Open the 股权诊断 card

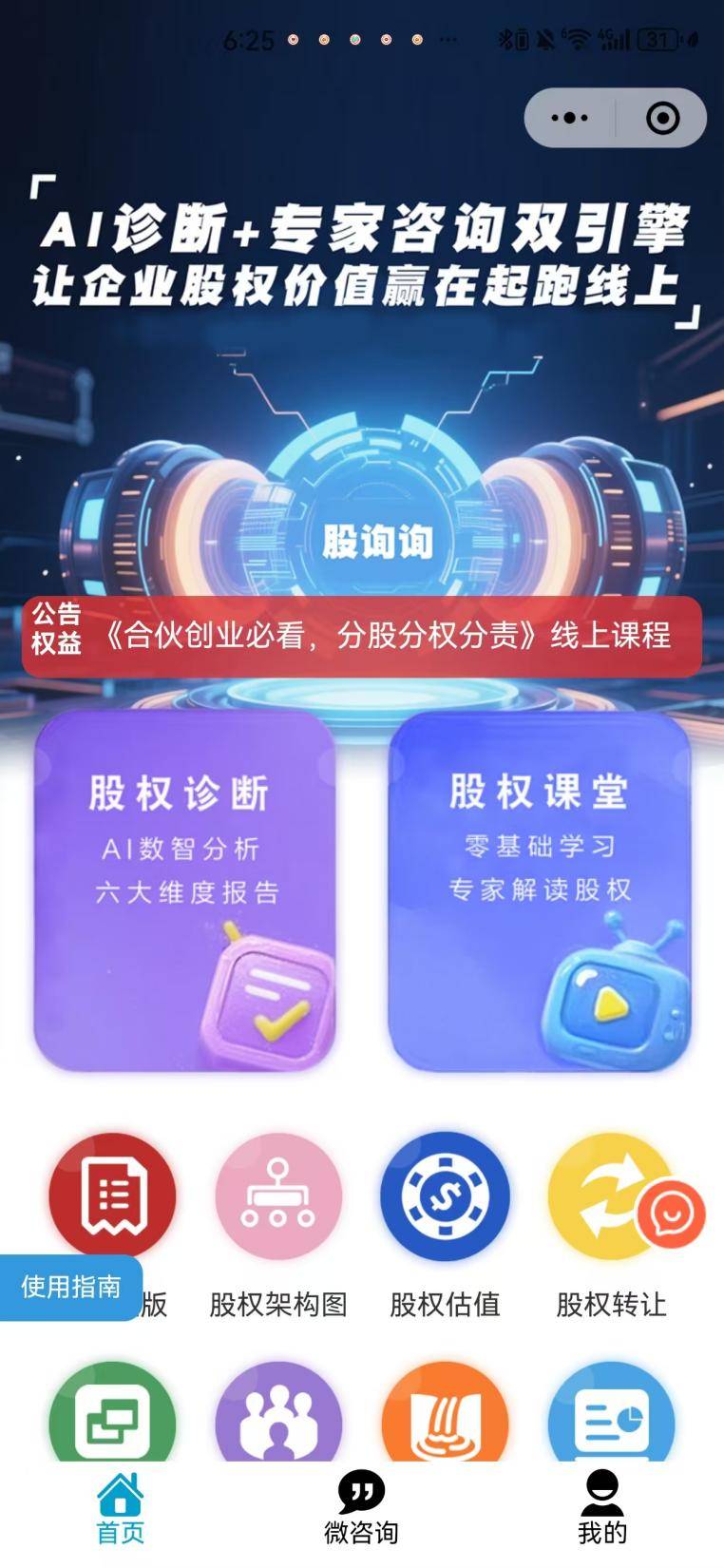[x=184, y=890]
